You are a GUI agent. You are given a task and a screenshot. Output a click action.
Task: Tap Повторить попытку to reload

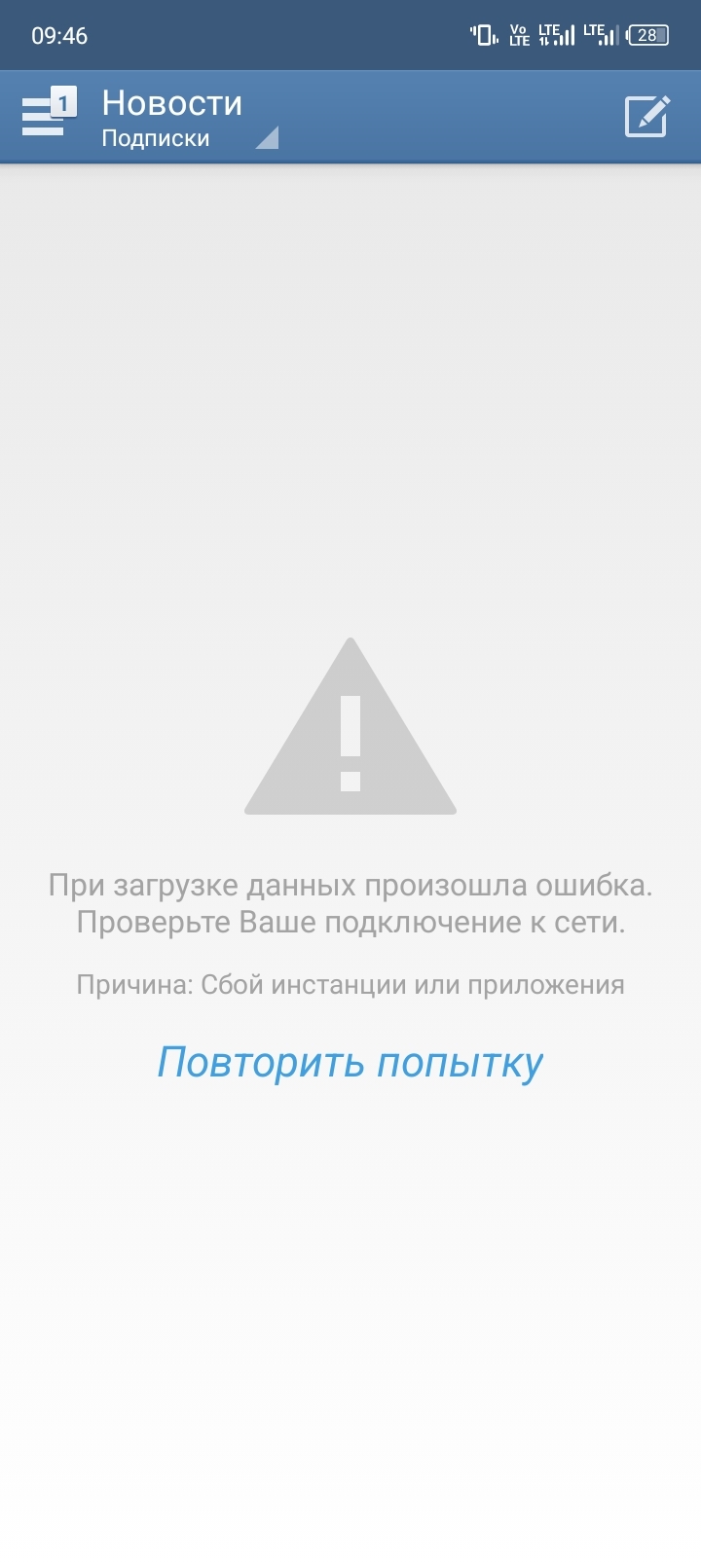click(350, 1062)
